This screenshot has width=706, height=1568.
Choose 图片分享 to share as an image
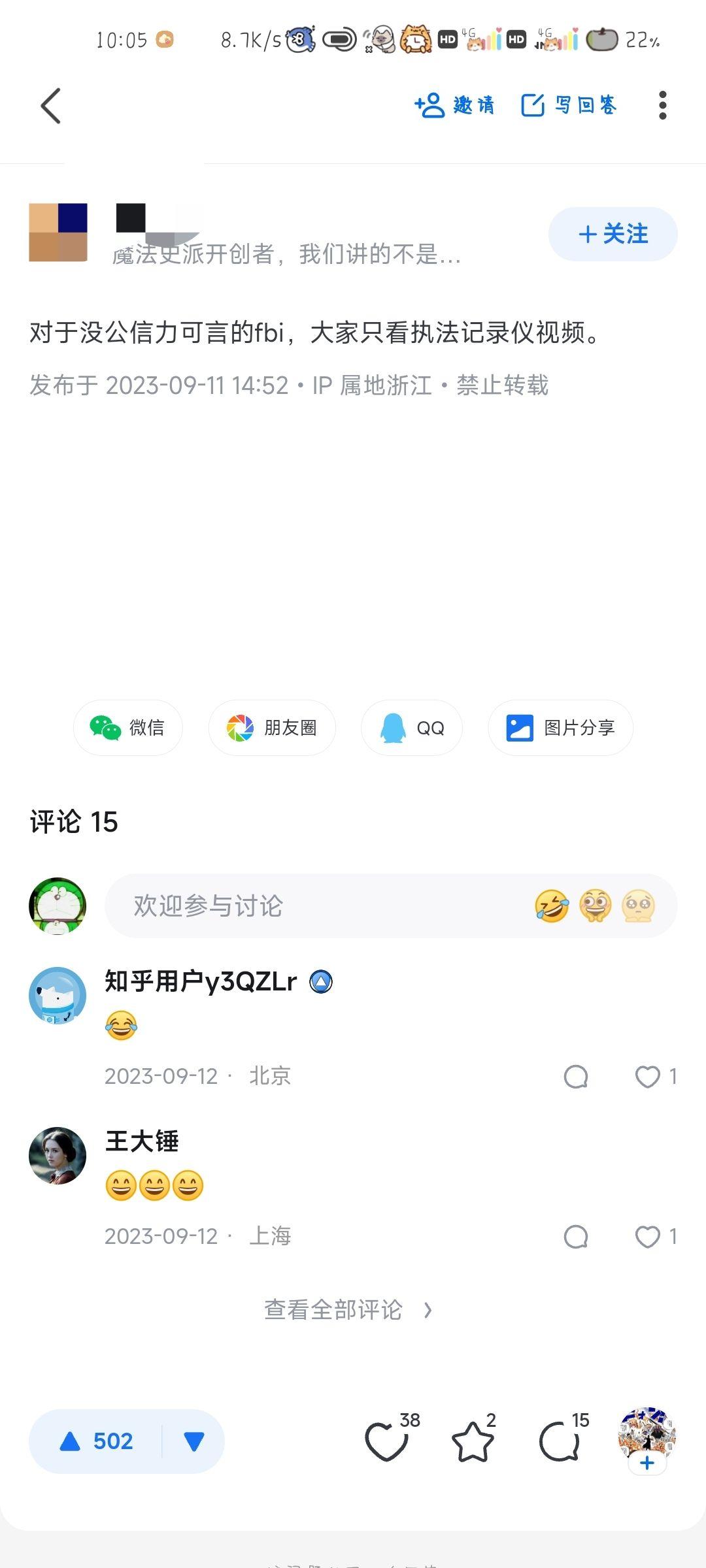pos(560,728)
